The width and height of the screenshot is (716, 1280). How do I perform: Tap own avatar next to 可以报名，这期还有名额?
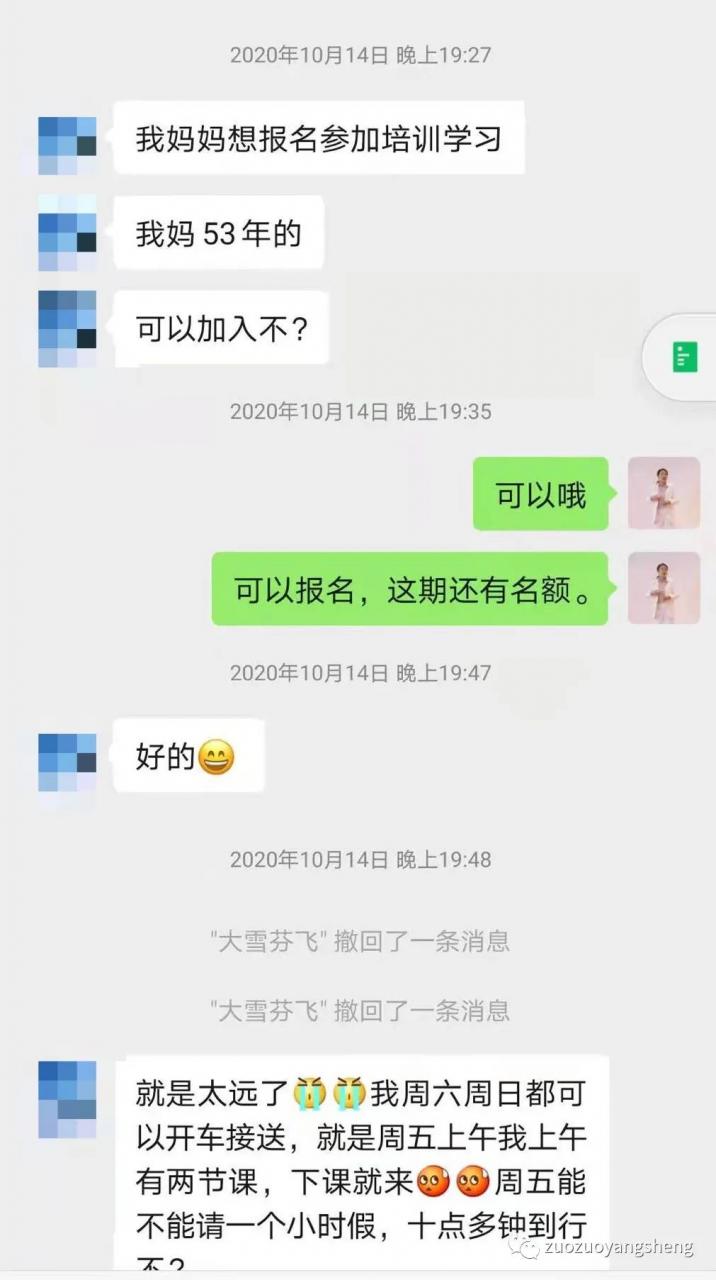tap(663, 588)
